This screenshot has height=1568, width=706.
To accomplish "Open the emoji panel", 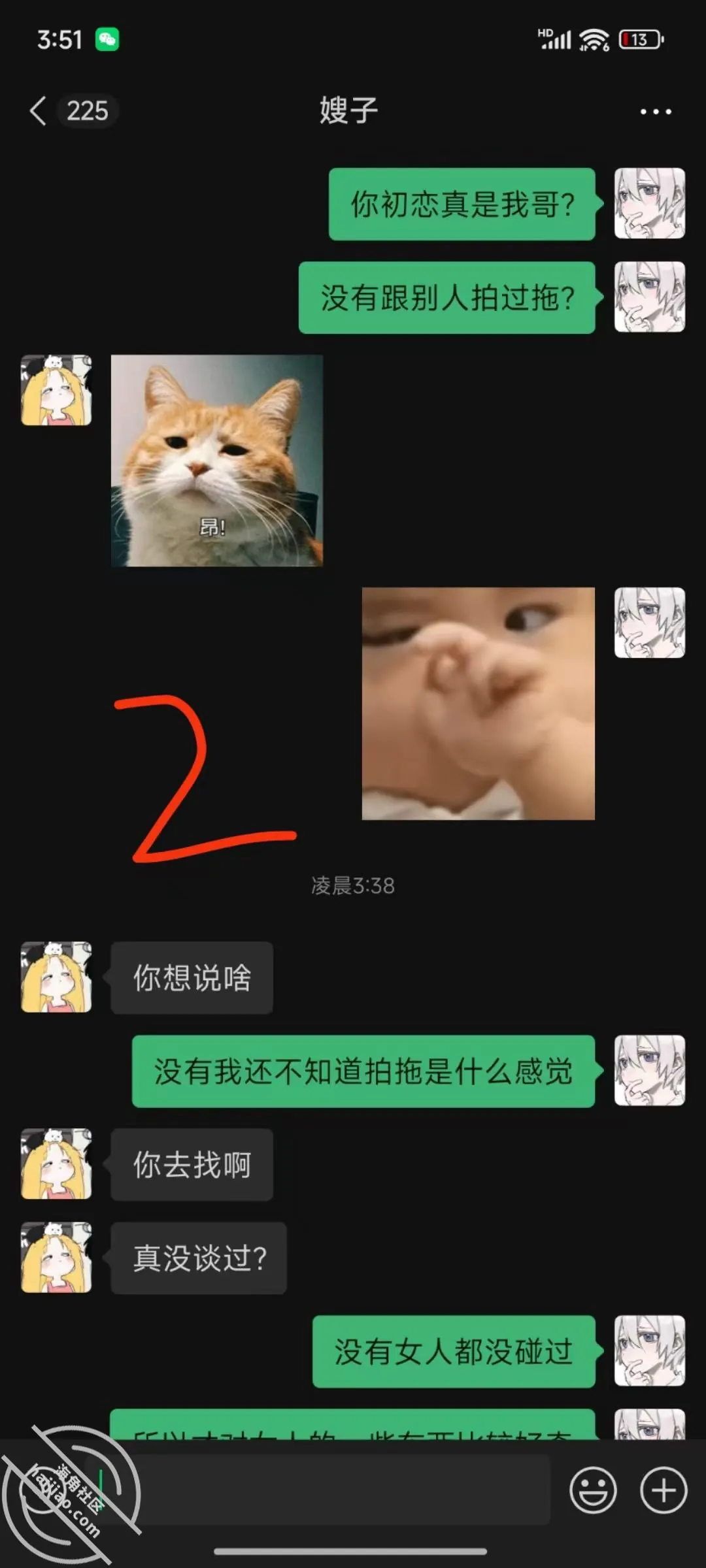I will click(593, 1490).
